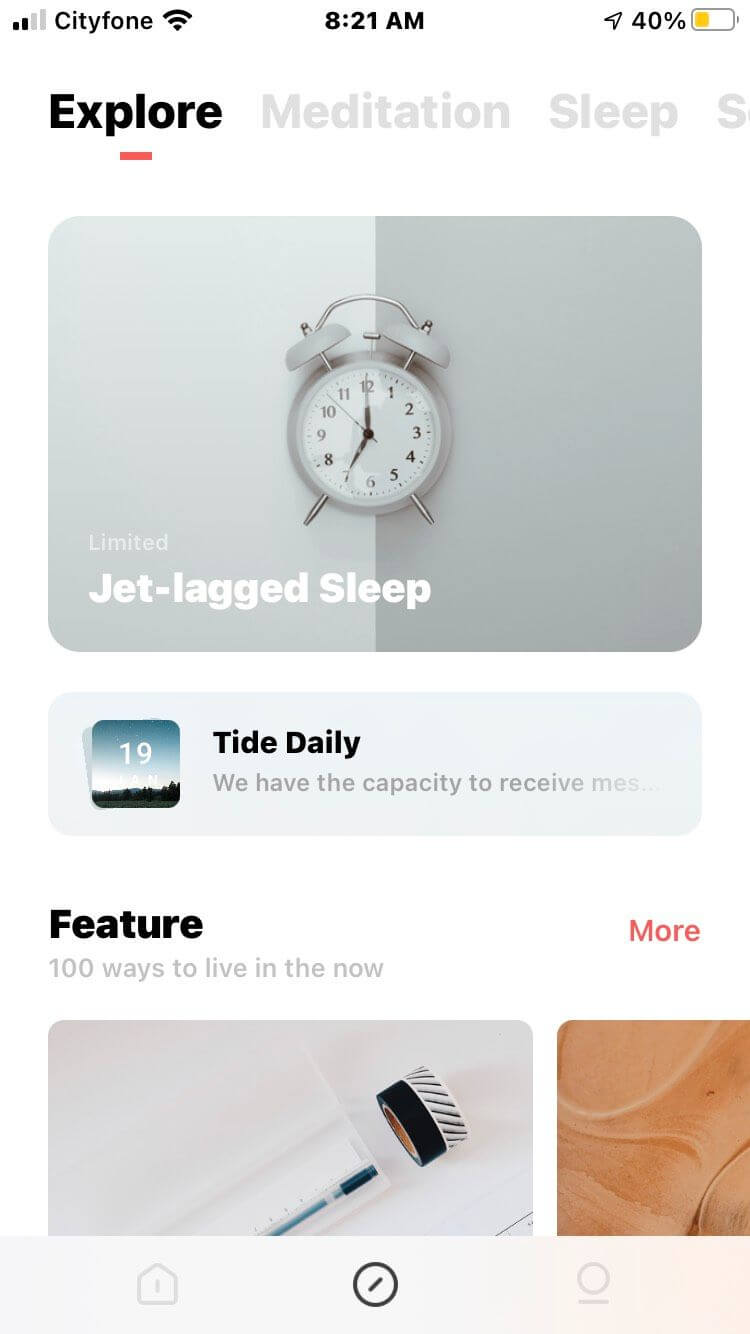Image resolution: width=750 pixels, height=1334 pixels.
Task: Open the washi tape feature card
Action: pyautogui.click(x=290, y=1127)
